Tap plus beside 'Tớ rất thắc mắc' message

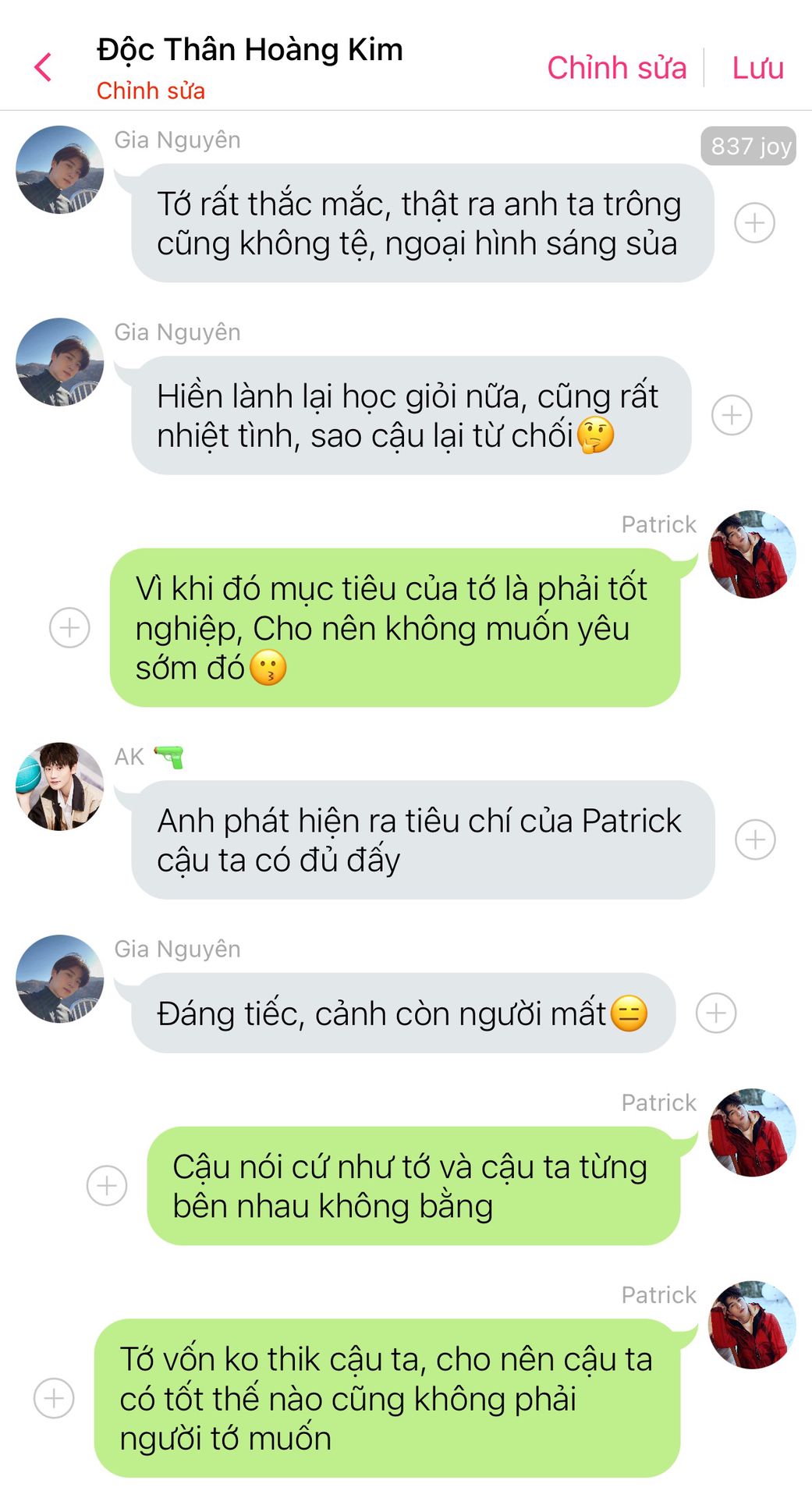754,222
